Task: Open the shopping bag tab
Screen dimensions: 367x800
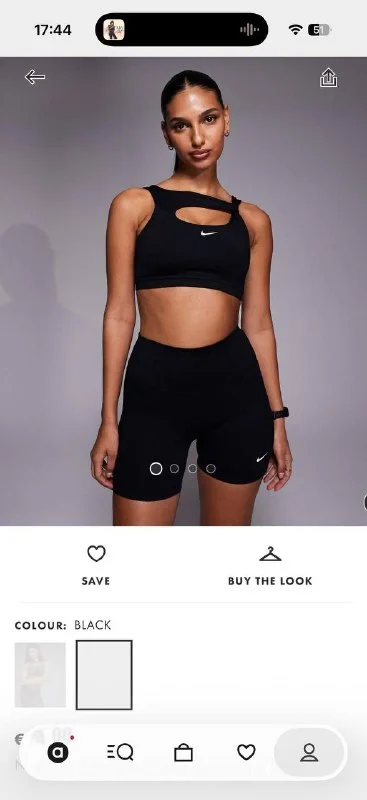Action: click(183, 752)
